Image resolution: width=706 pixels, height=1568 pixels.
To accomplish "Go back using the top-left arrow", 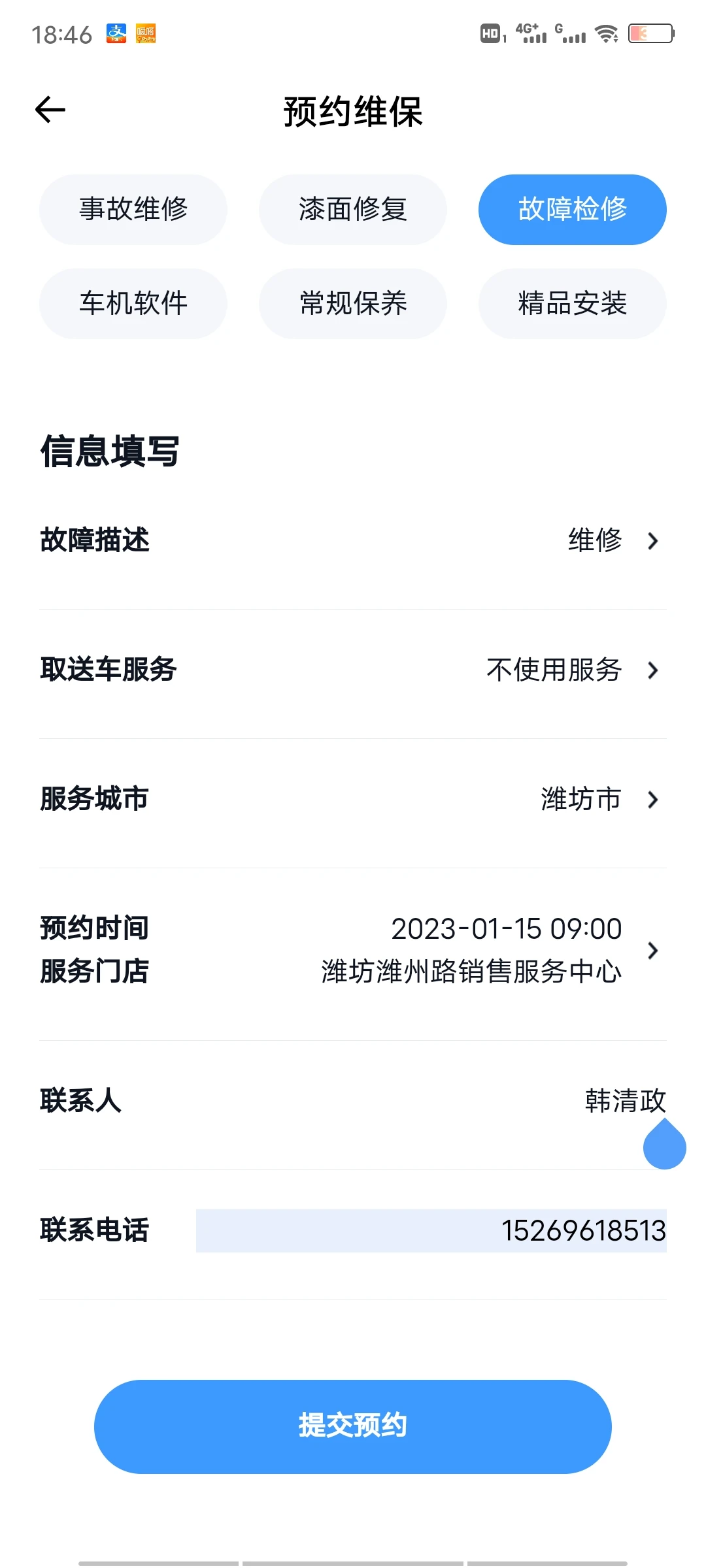I will coord(50,110).
